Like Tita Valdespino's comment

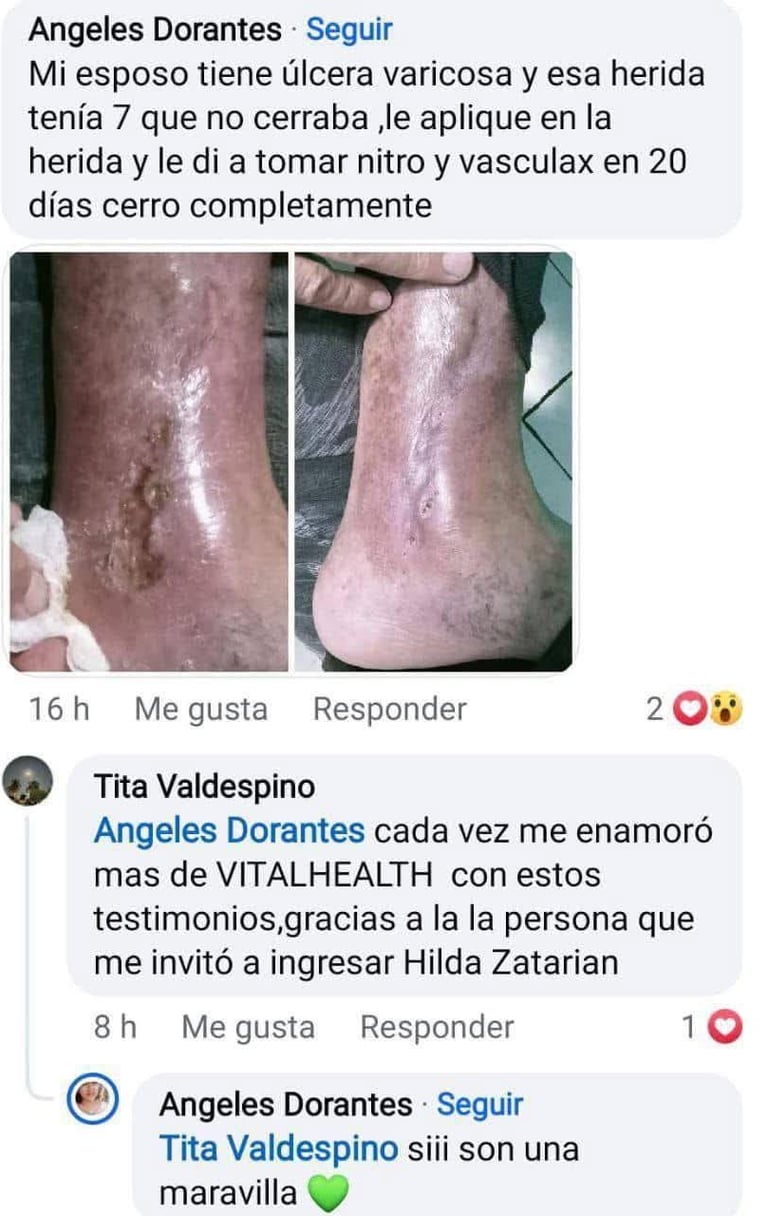click(x=248, y=1026)
